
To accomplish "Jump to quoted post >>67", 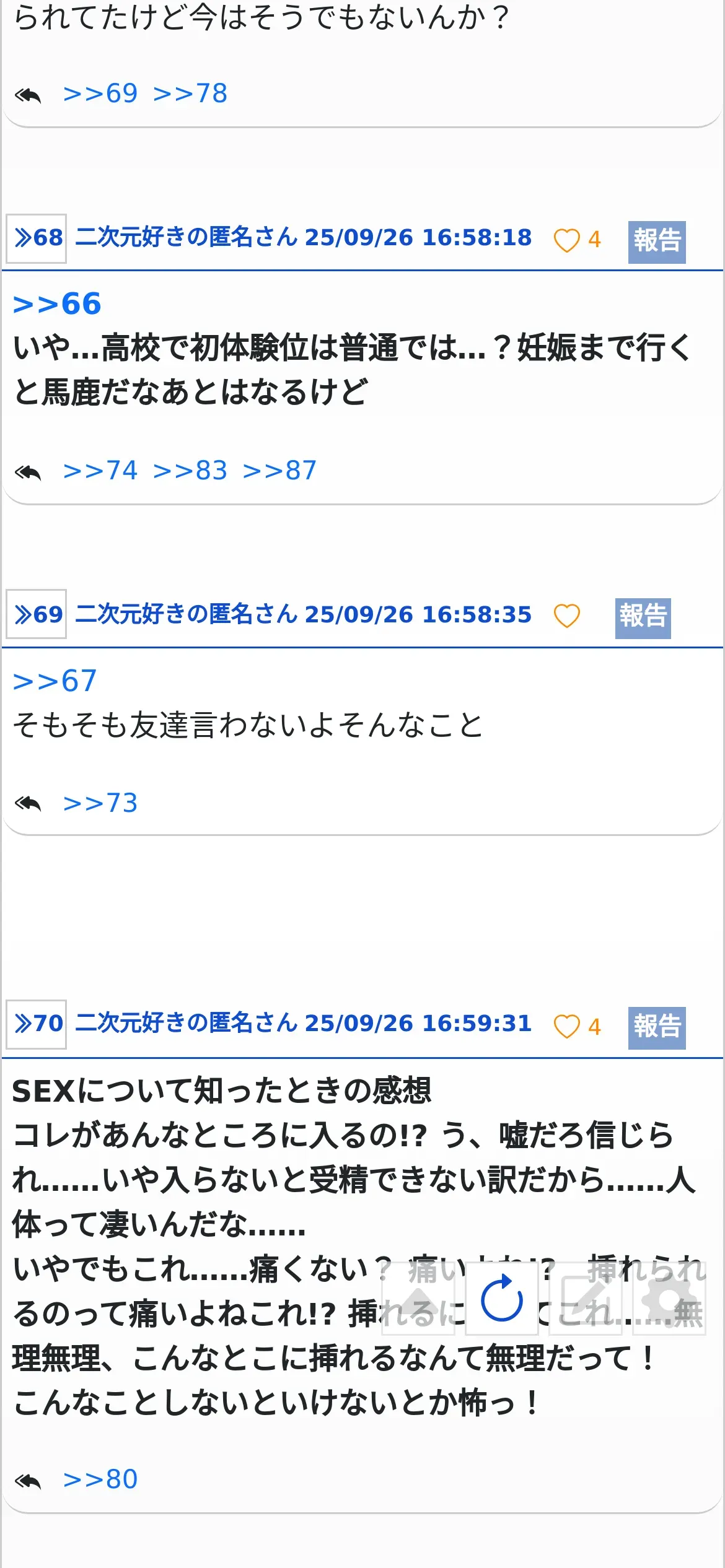I will 55,681.
